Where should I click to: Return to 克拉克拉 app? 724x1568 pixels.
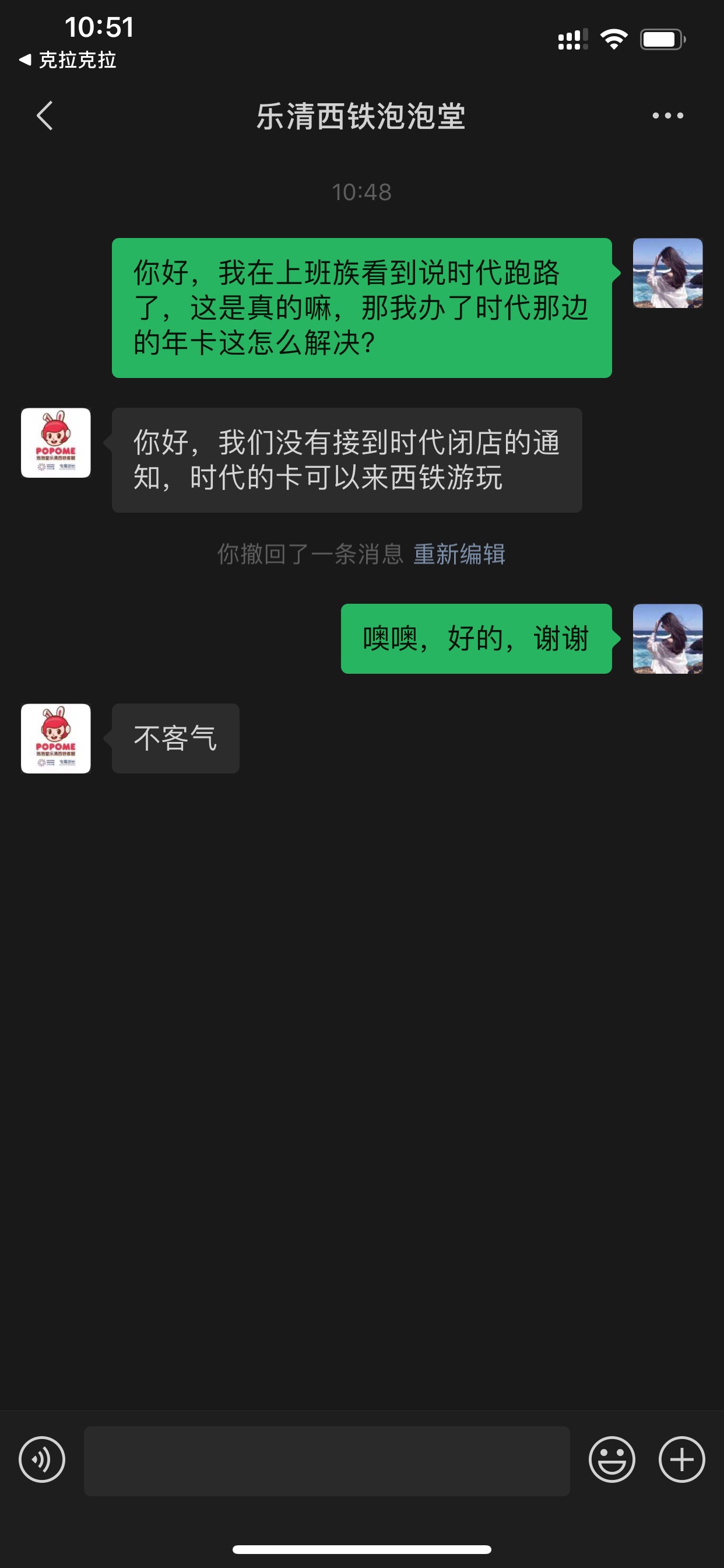[67, 60]
